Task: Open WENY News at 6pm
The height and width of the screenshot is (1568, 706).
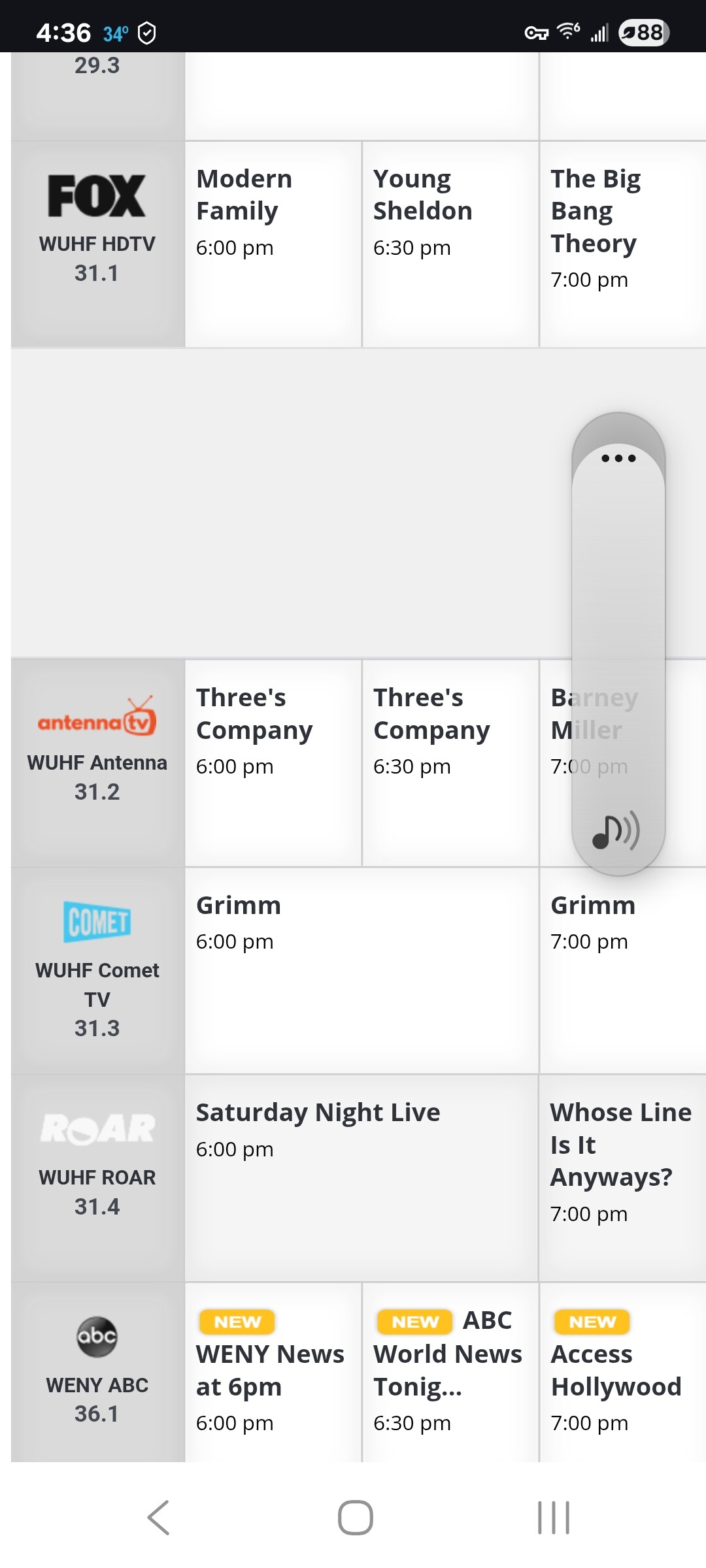Action: coord(273,1372)
